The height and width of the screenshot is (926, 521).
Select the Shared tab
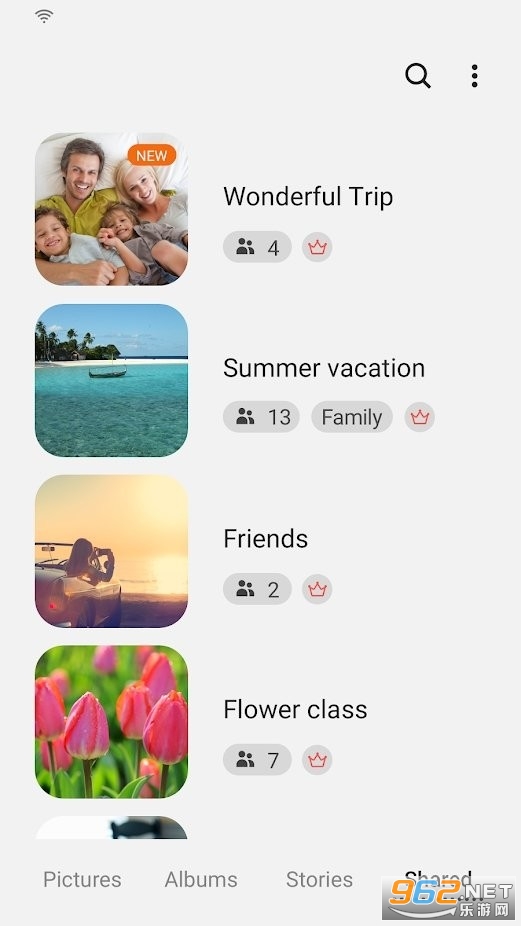click(x=438, y=879)
